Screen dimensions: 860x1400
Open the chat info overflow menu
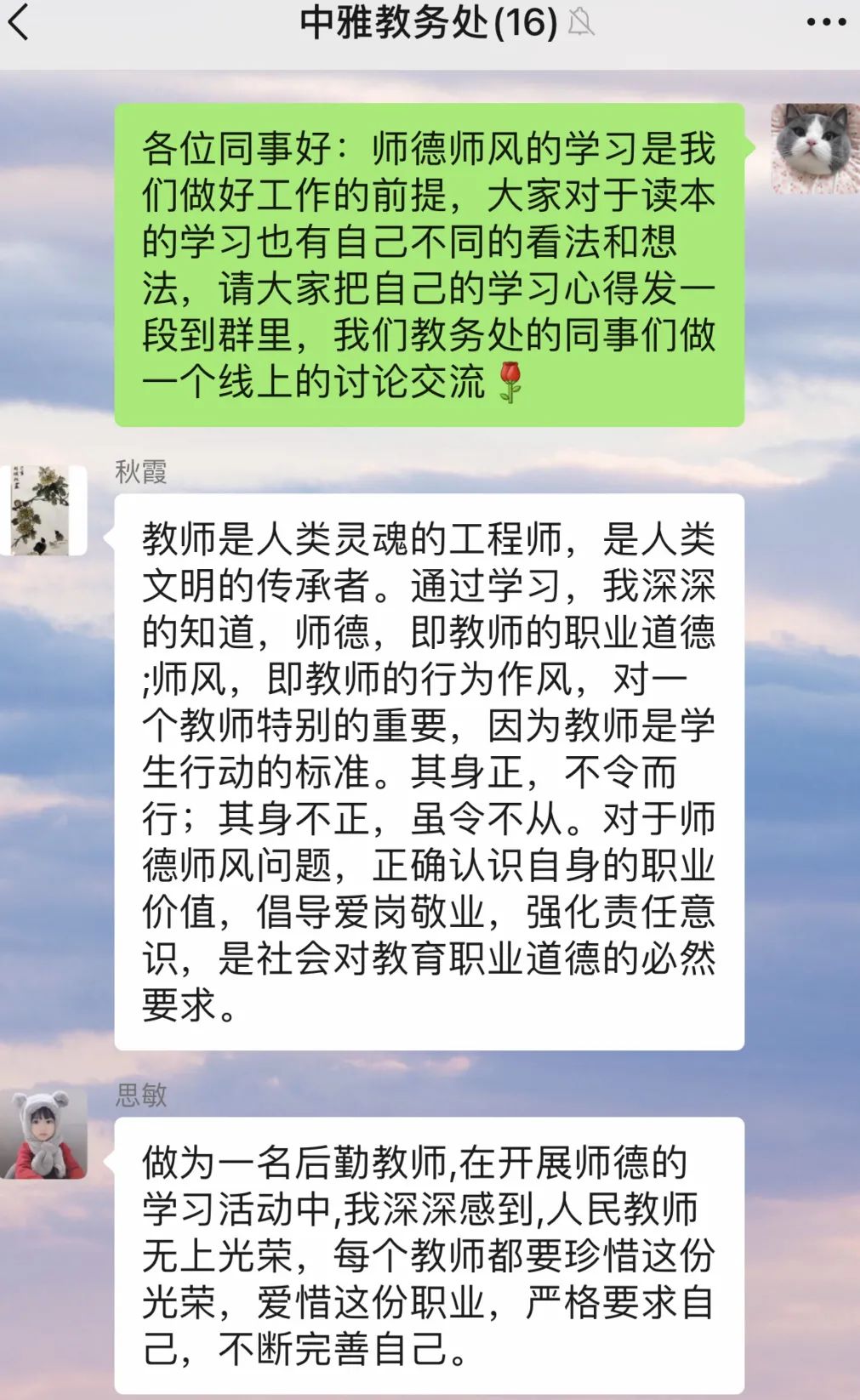click(x=825, y=23)
